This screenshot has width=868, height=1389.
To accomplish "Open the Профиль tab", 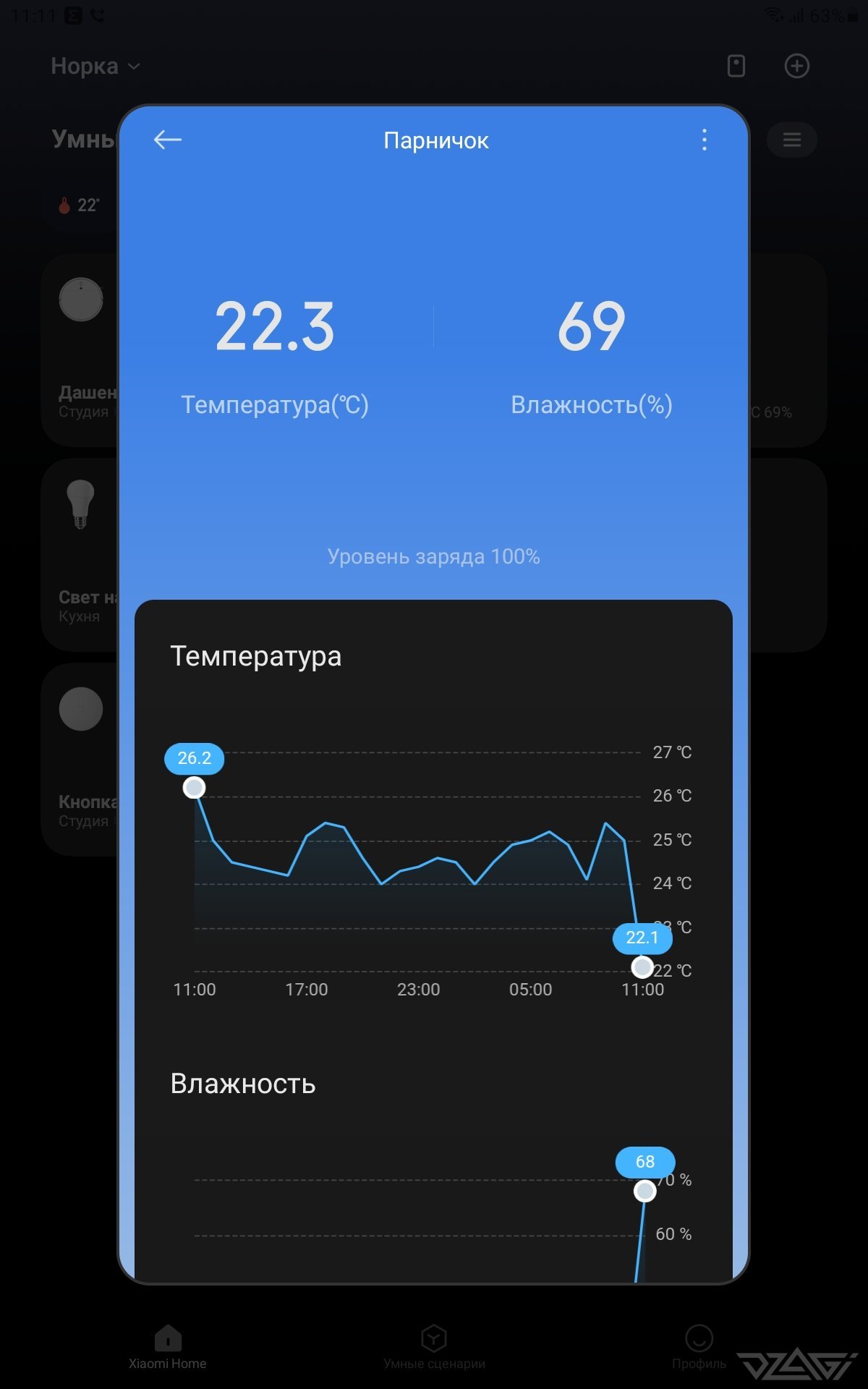I will point(699,1347).
